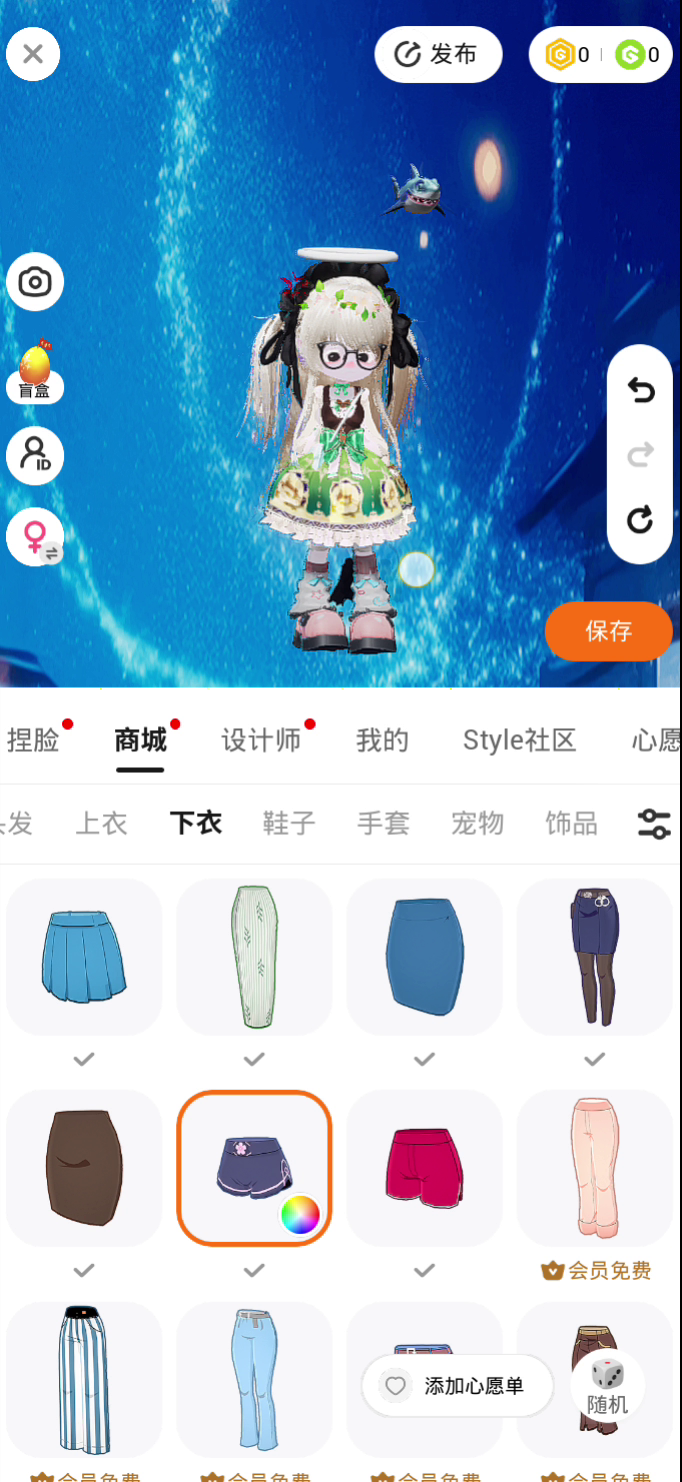
Task: Undo the last change
Action: [640, 390]
